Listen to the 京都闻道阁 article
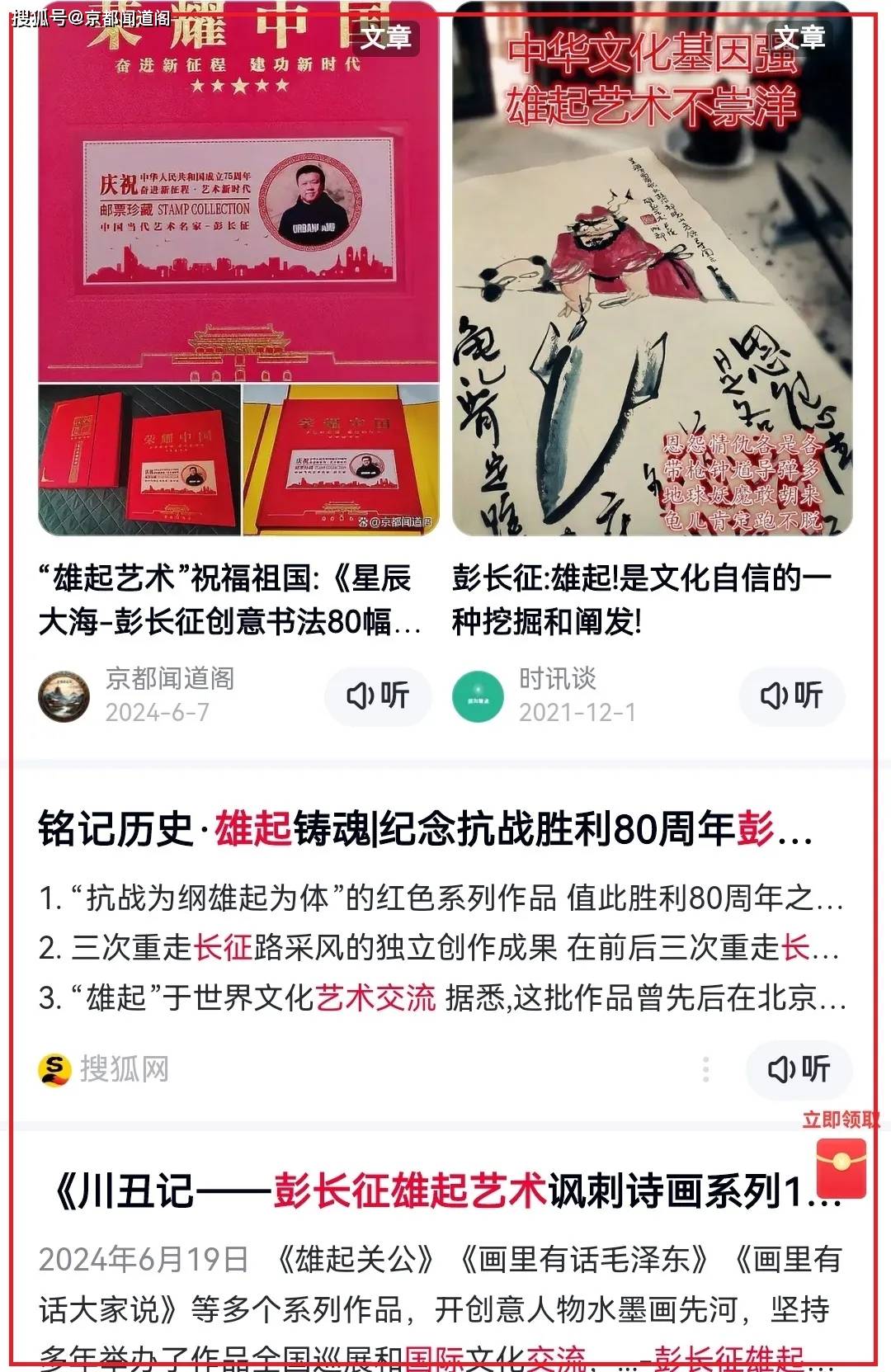 pos(378,695)
